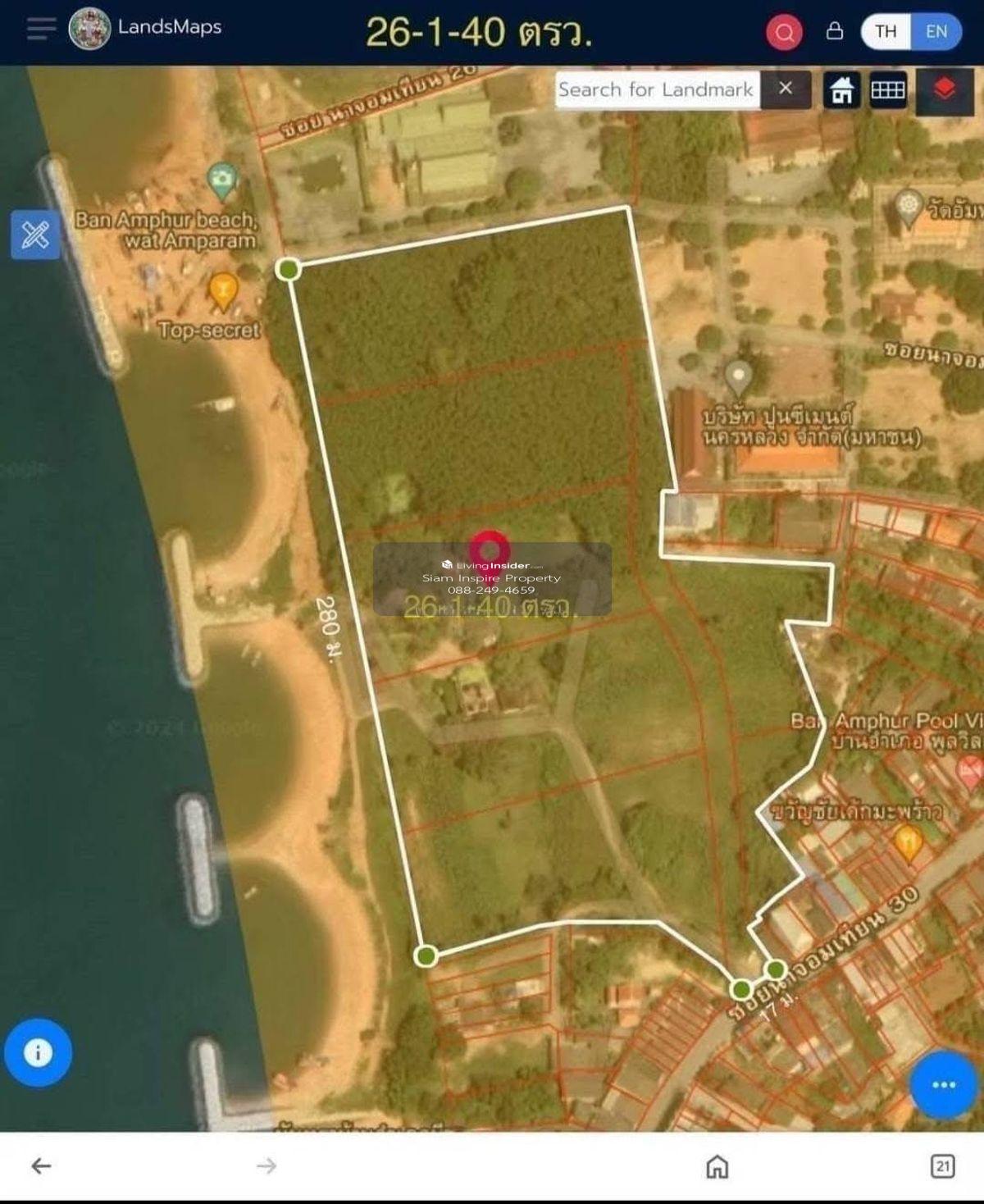Select the Ban Amphur beach photo marker

coord(221,180)
